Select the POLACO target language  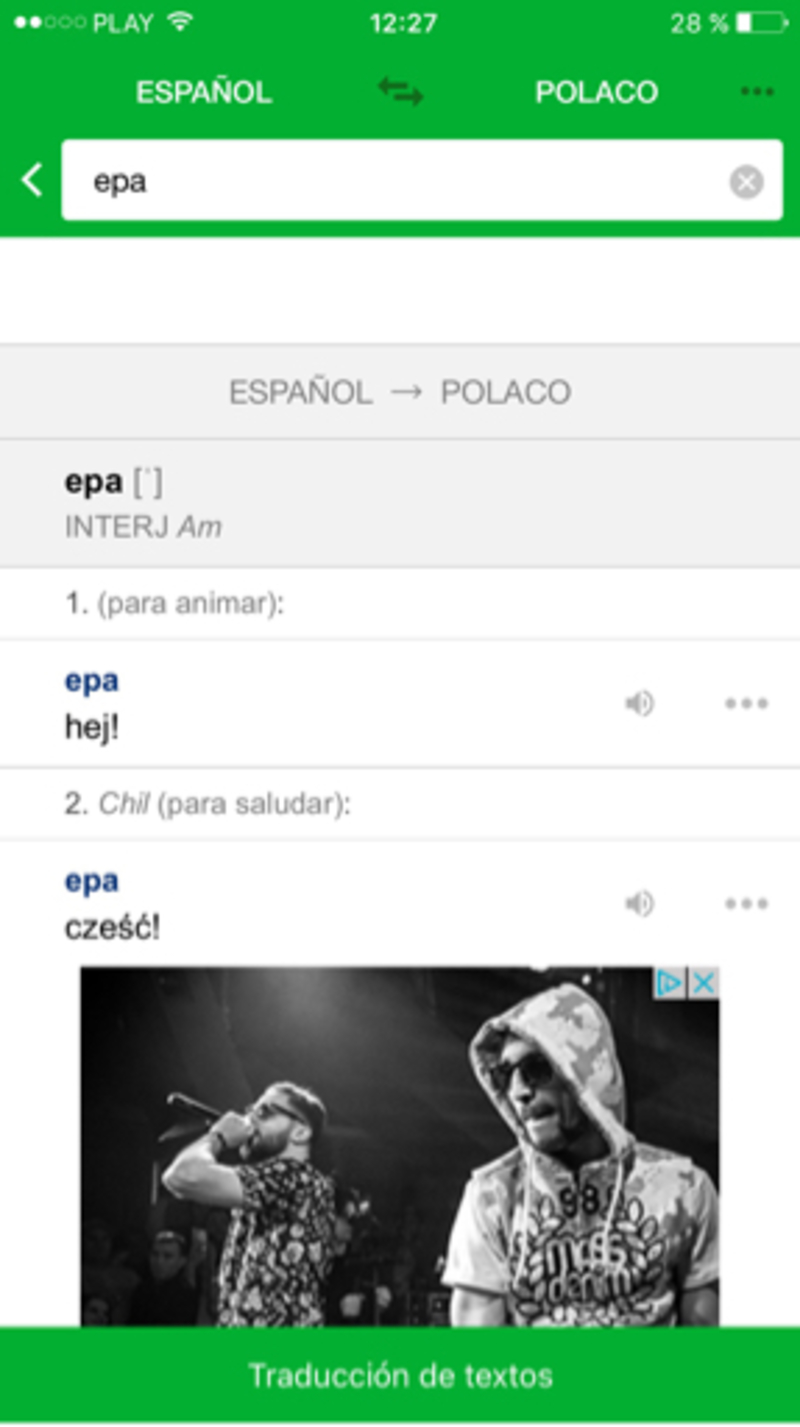coord(596,92)
